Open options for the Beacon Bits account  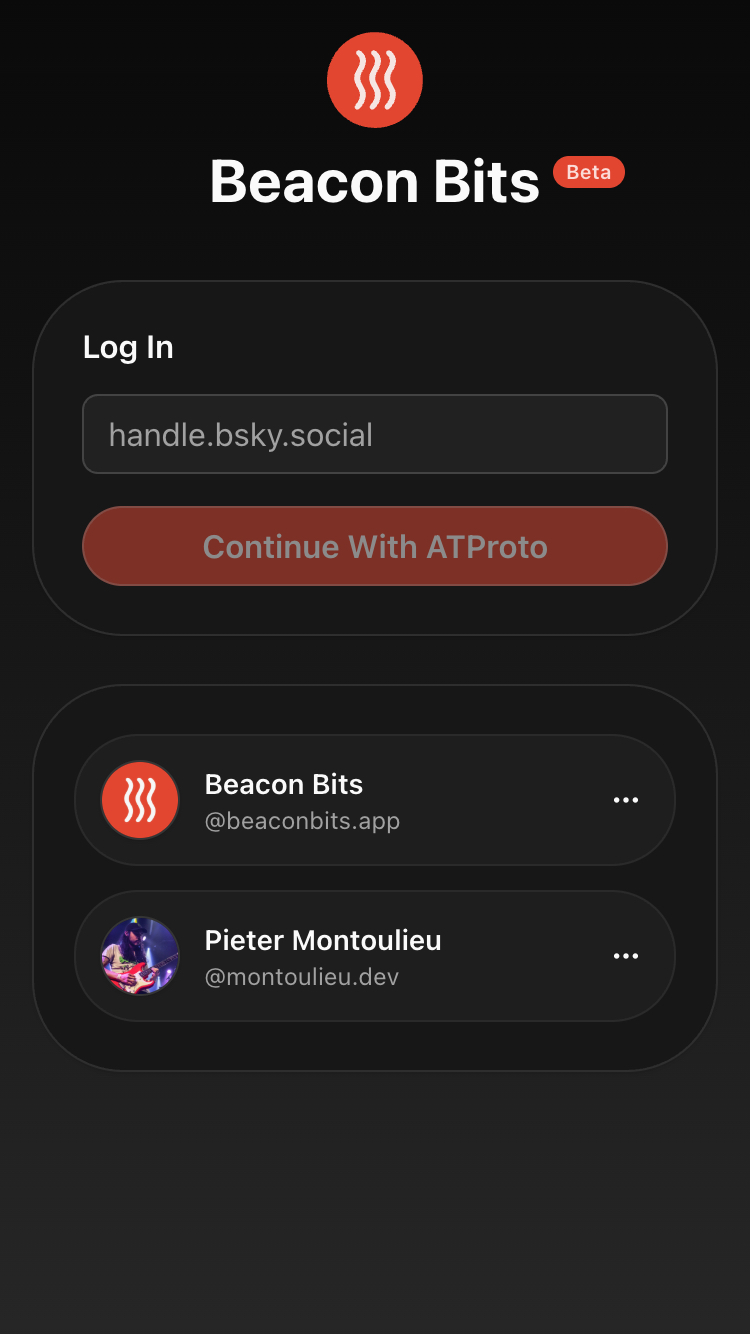coord(626,800)
